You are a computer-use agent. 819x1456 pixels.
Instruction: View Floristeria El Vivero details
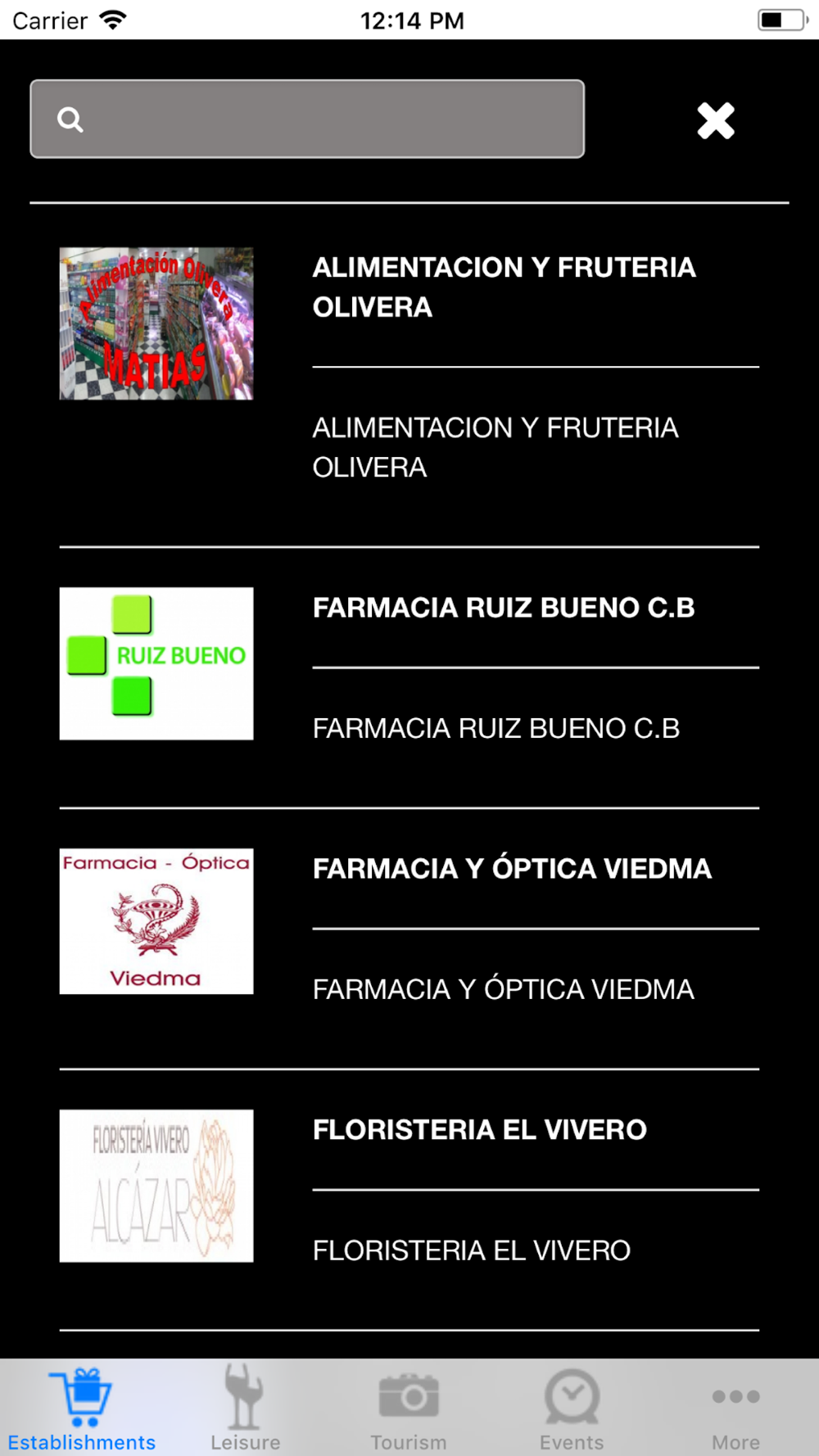pos(480,1130)
